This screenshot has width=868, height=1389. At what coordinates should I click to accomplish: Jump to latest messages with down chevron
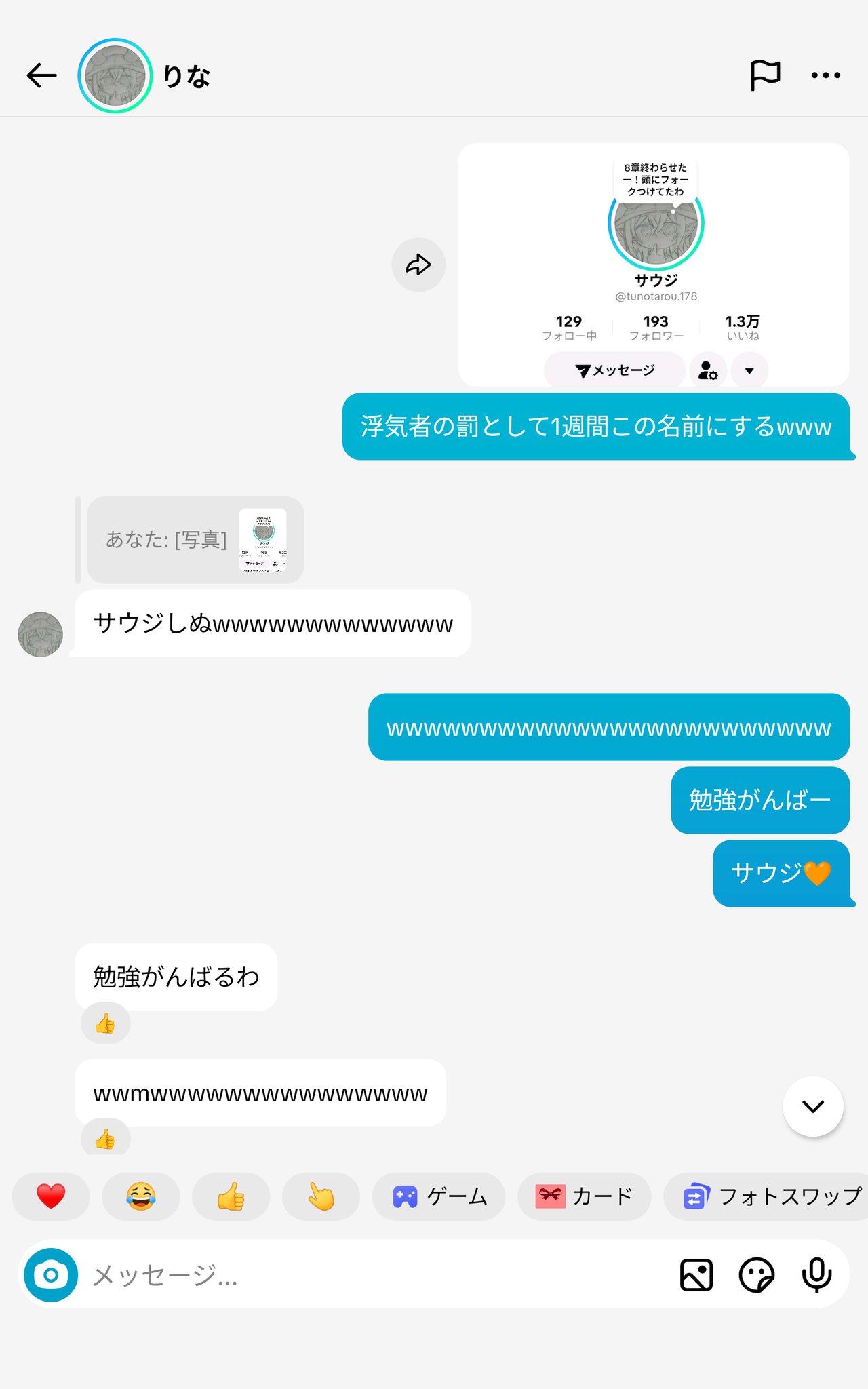click(x=812, y=1106)
